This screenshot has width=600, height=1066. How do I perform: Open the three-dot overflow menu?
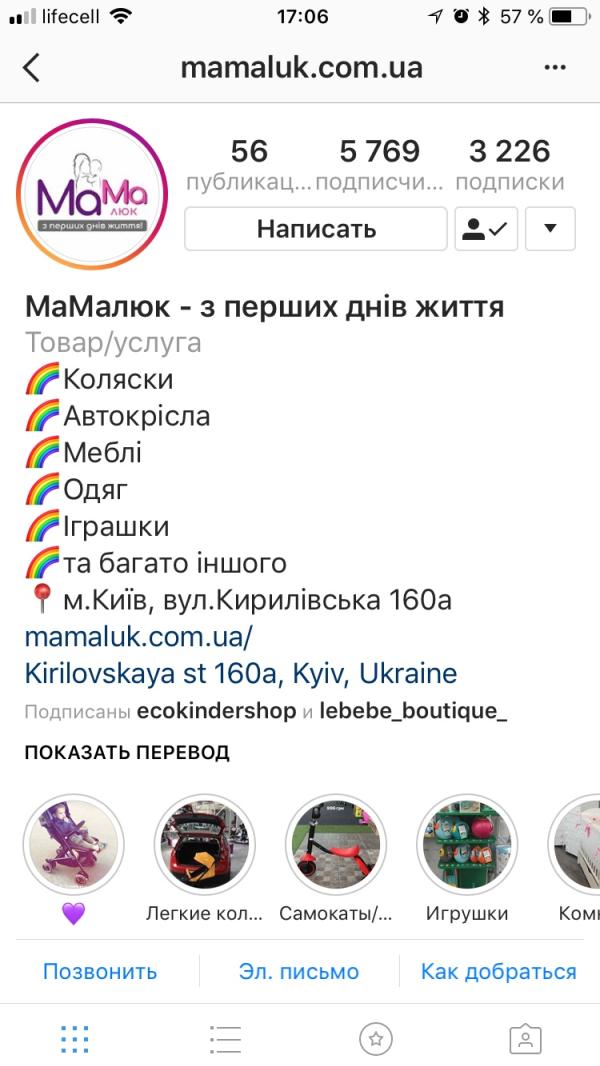point(555,68)
